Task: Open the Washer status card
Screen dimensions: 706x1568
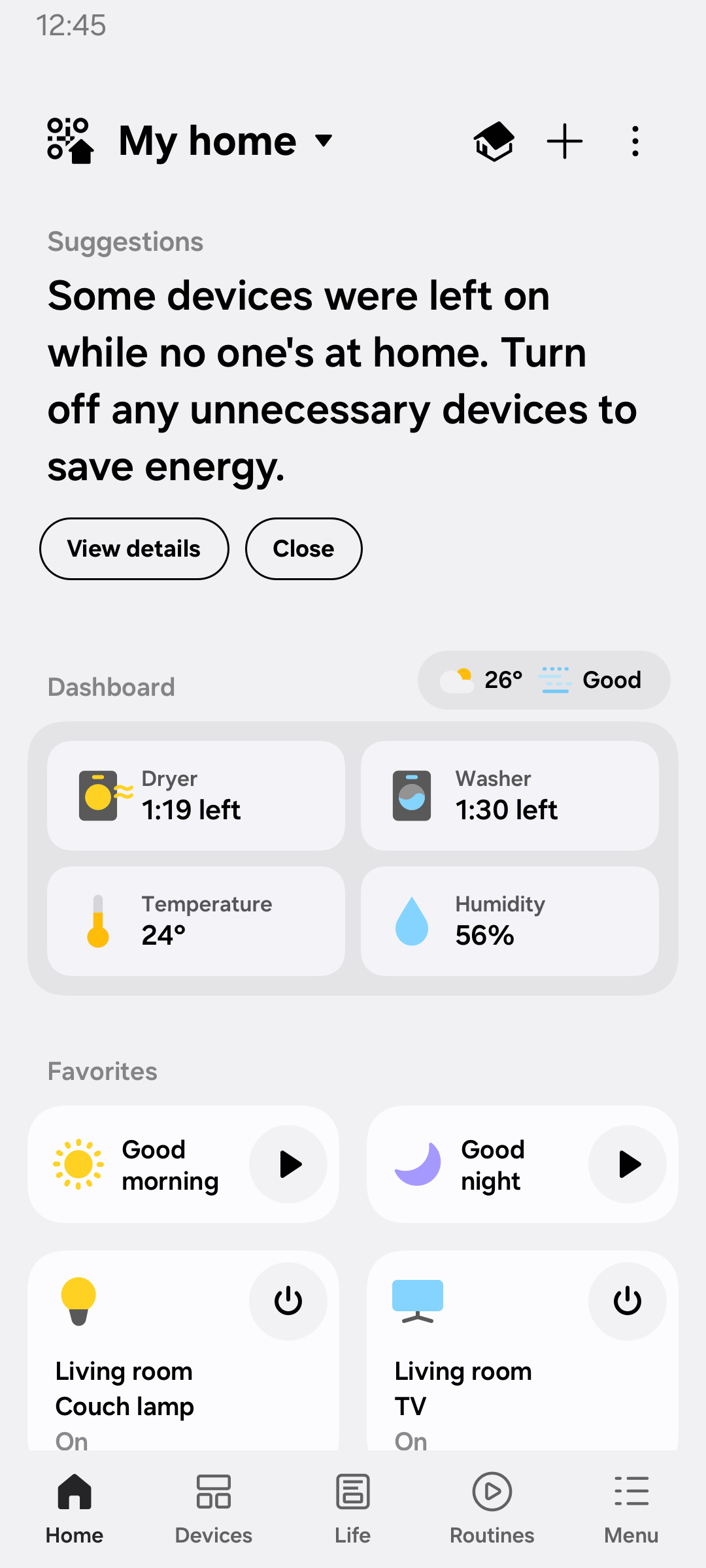Action: [510, 795]
